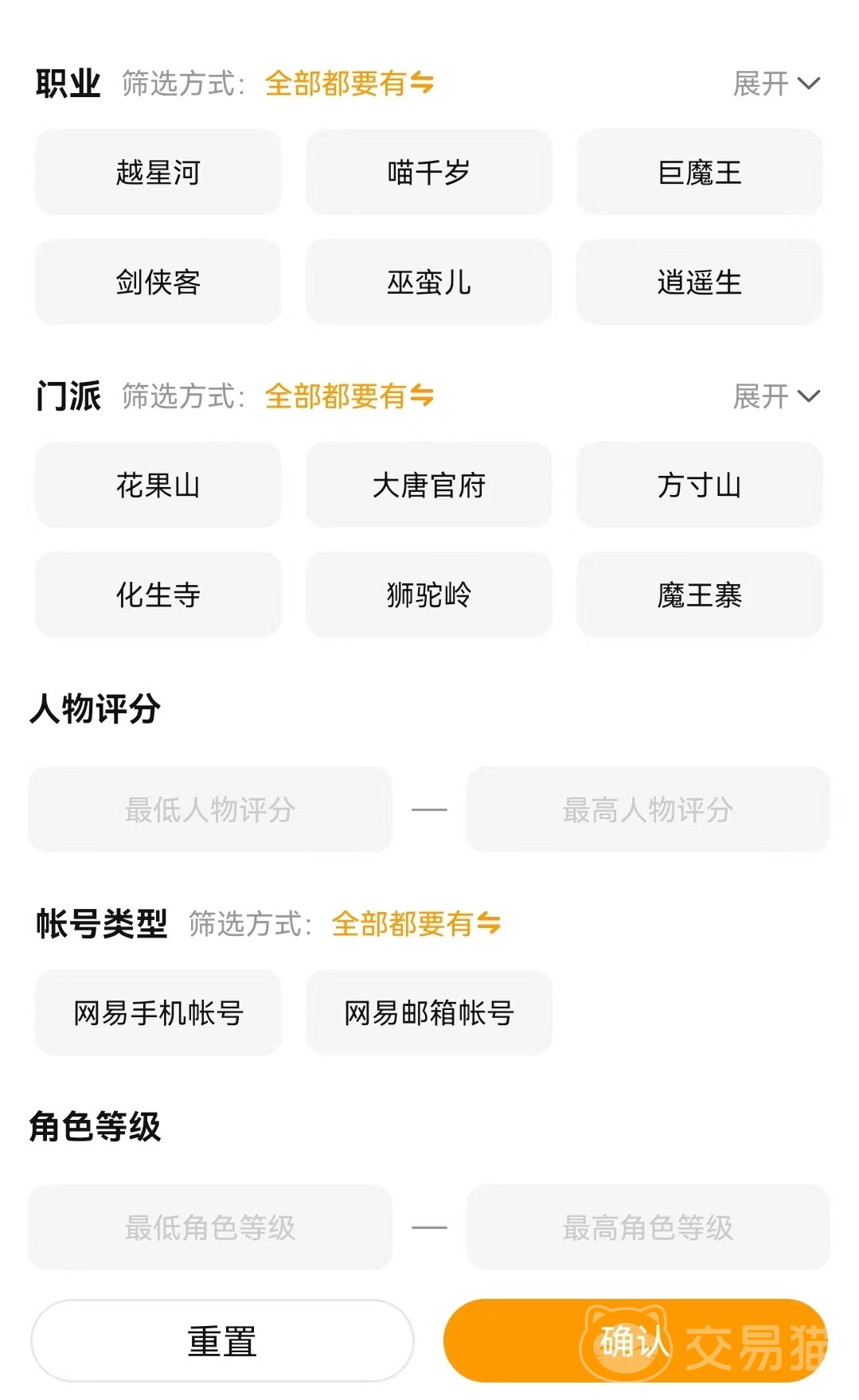This screenshot has width=859, height=1400.
Task: Filter by 网易邮箱帐号 account type
Action: (x=428, y=1013)
